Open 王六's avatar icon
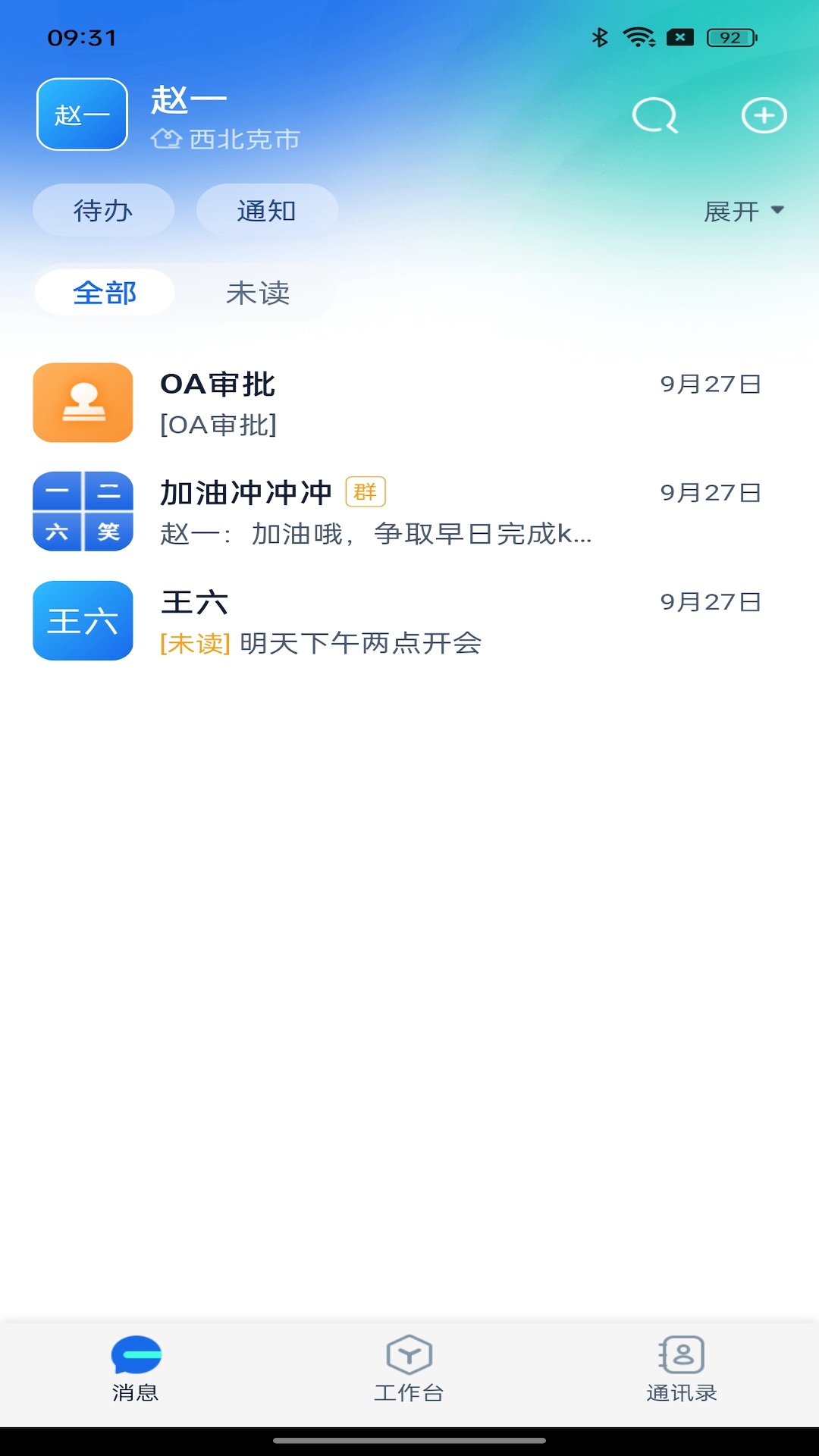 pos(82,620)
